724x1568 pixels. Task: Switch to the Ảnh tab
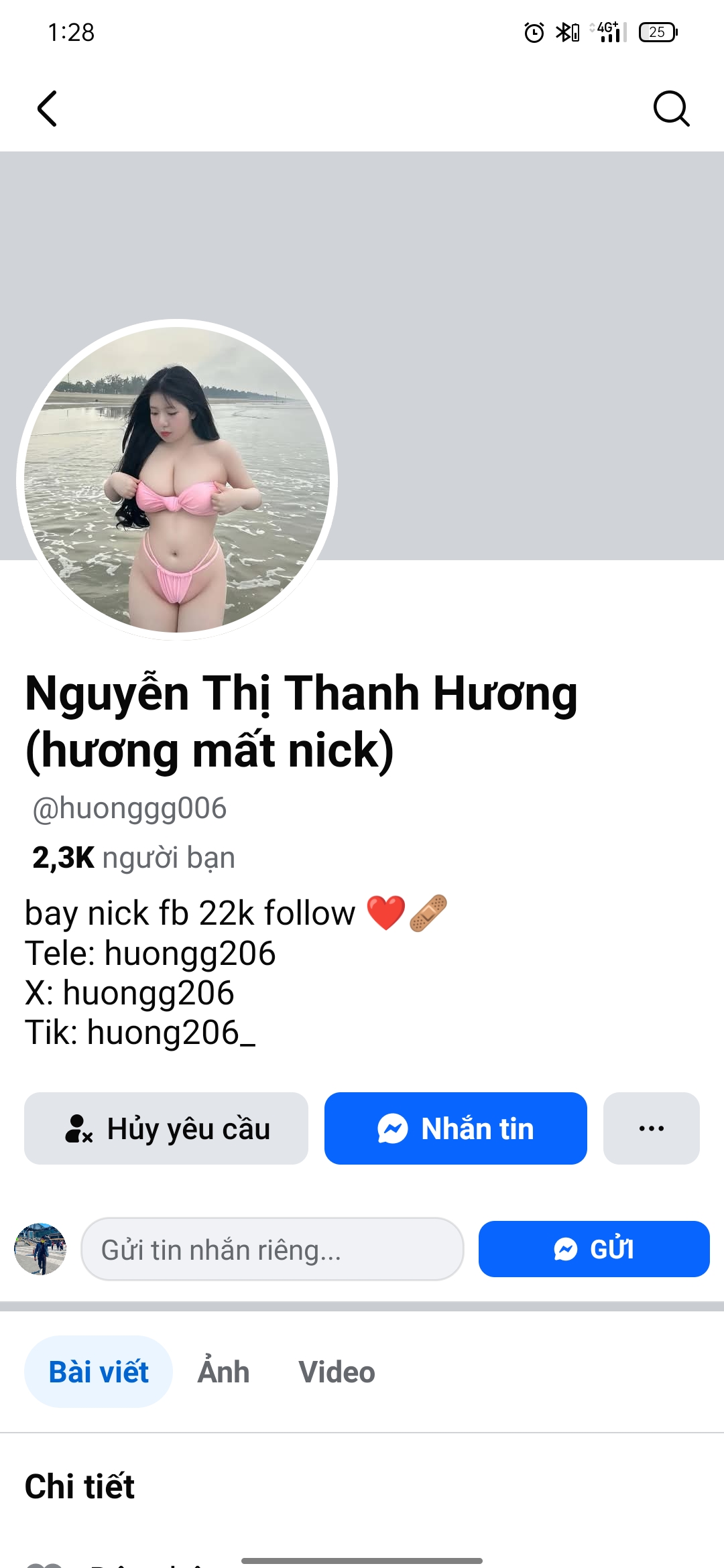(x=223, y=1372)
